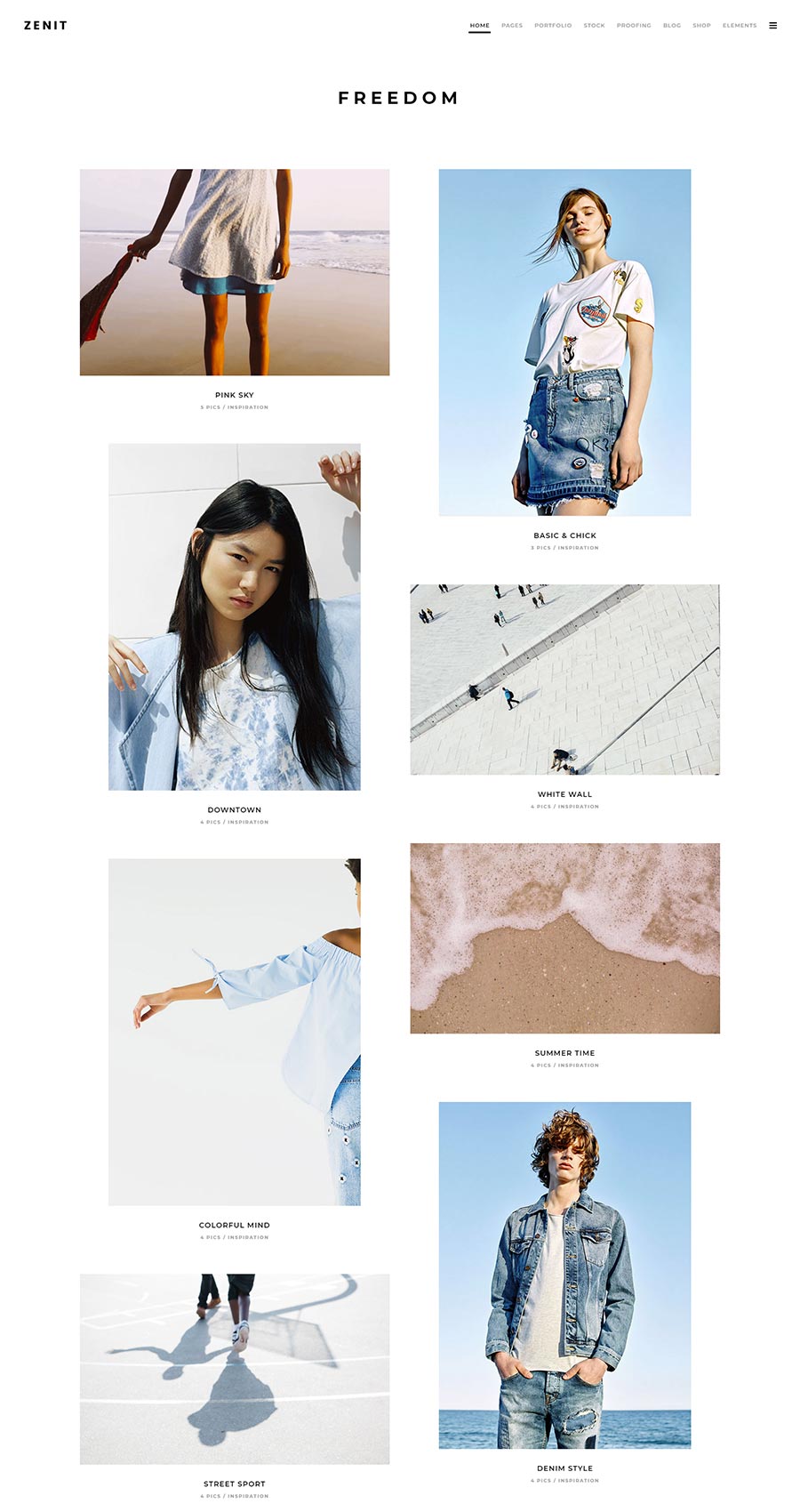The image size is (800, 1512).
Task: Open the Denim Style gallery
Action: (x=564, y=1275)
